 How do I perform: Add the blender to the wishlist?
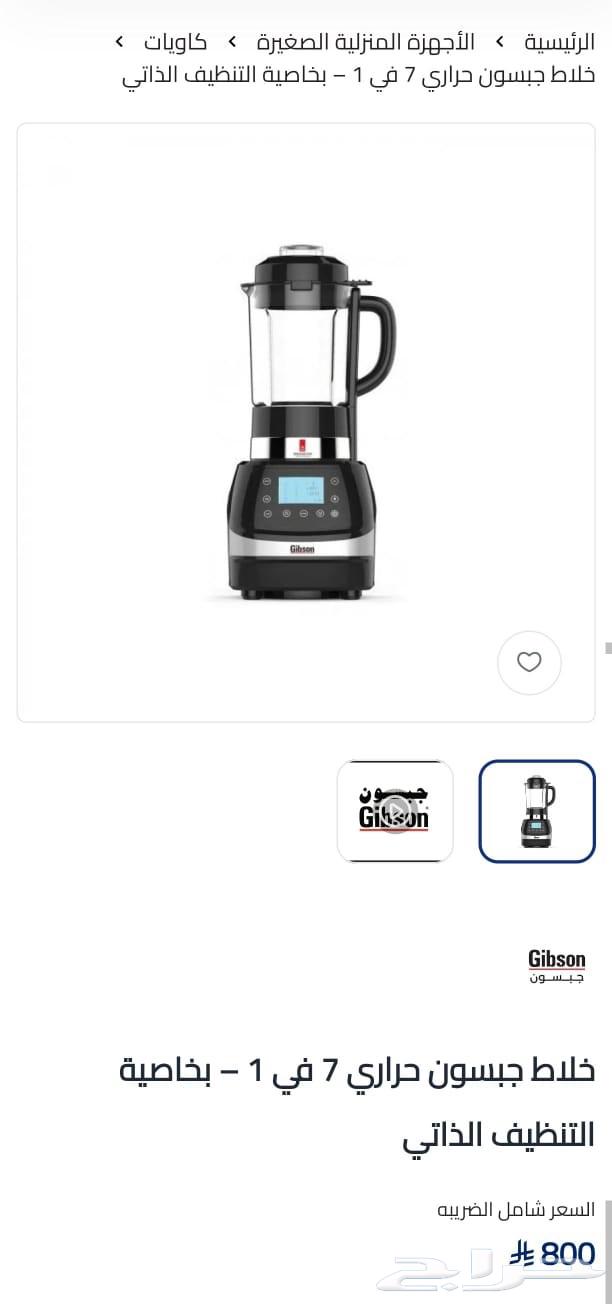529,662
